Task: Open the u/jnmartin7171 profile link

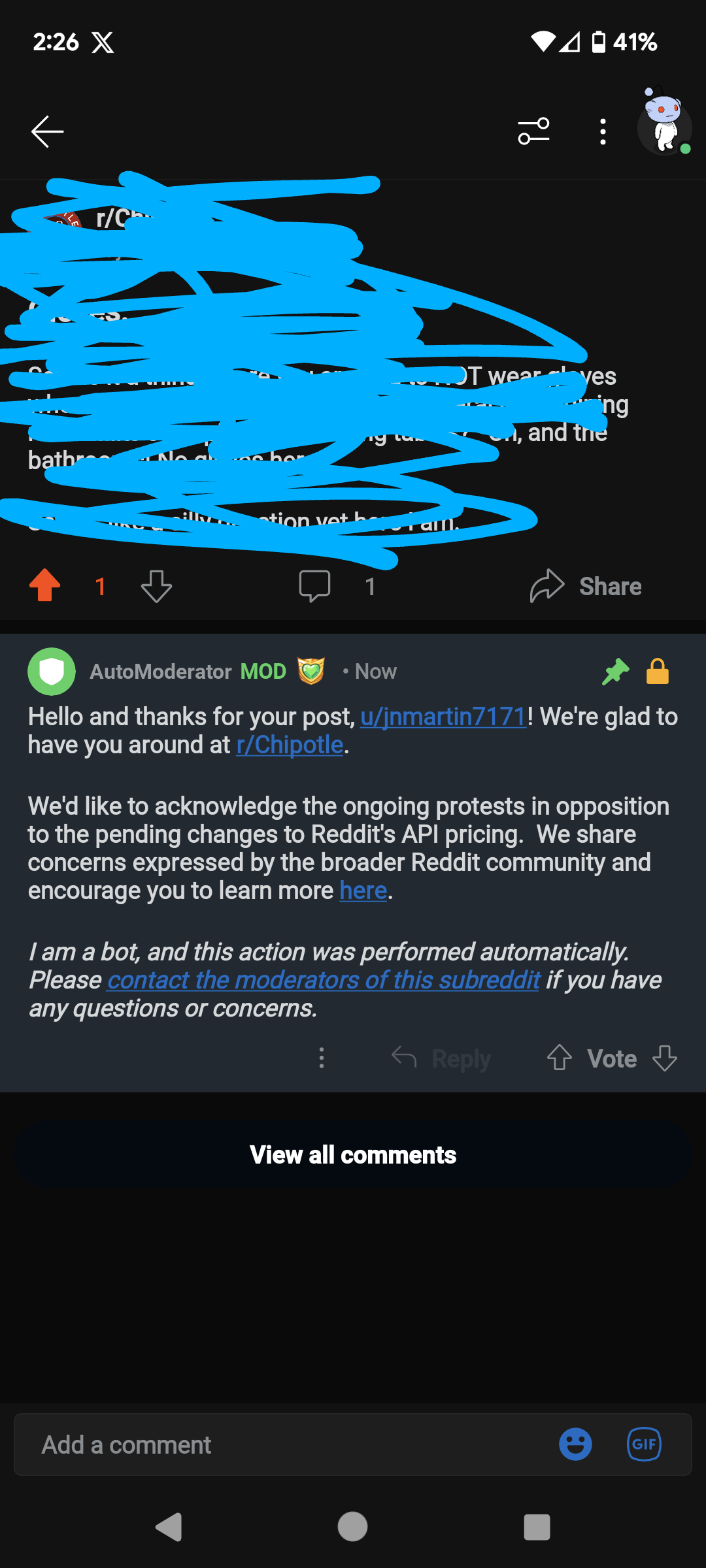Action: click(443, 717)
